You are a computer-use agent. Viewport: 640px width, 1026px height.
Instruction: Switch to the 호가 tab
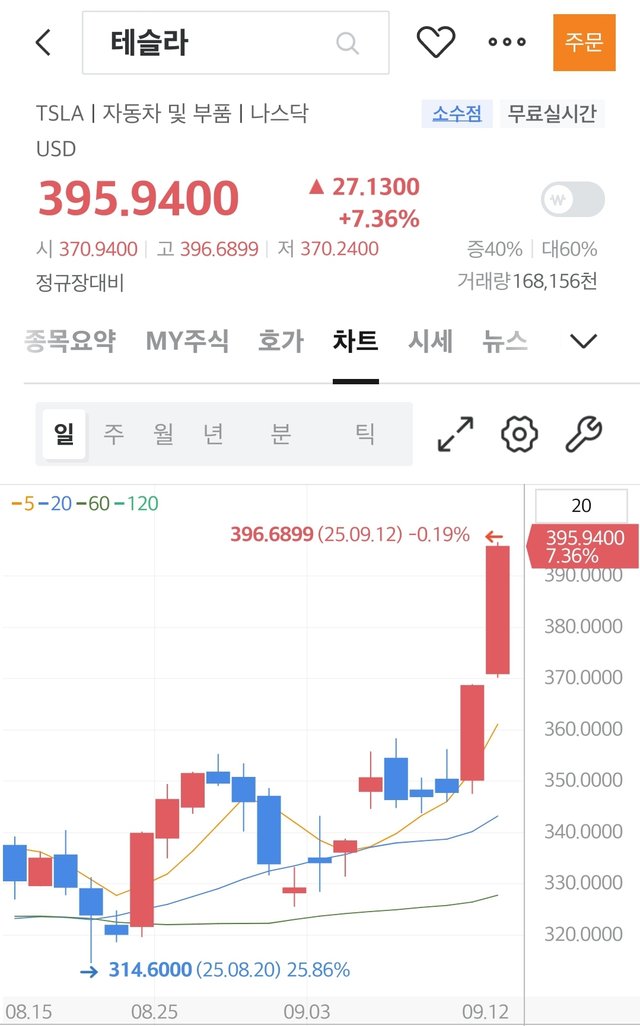click(x=280, y=341)
